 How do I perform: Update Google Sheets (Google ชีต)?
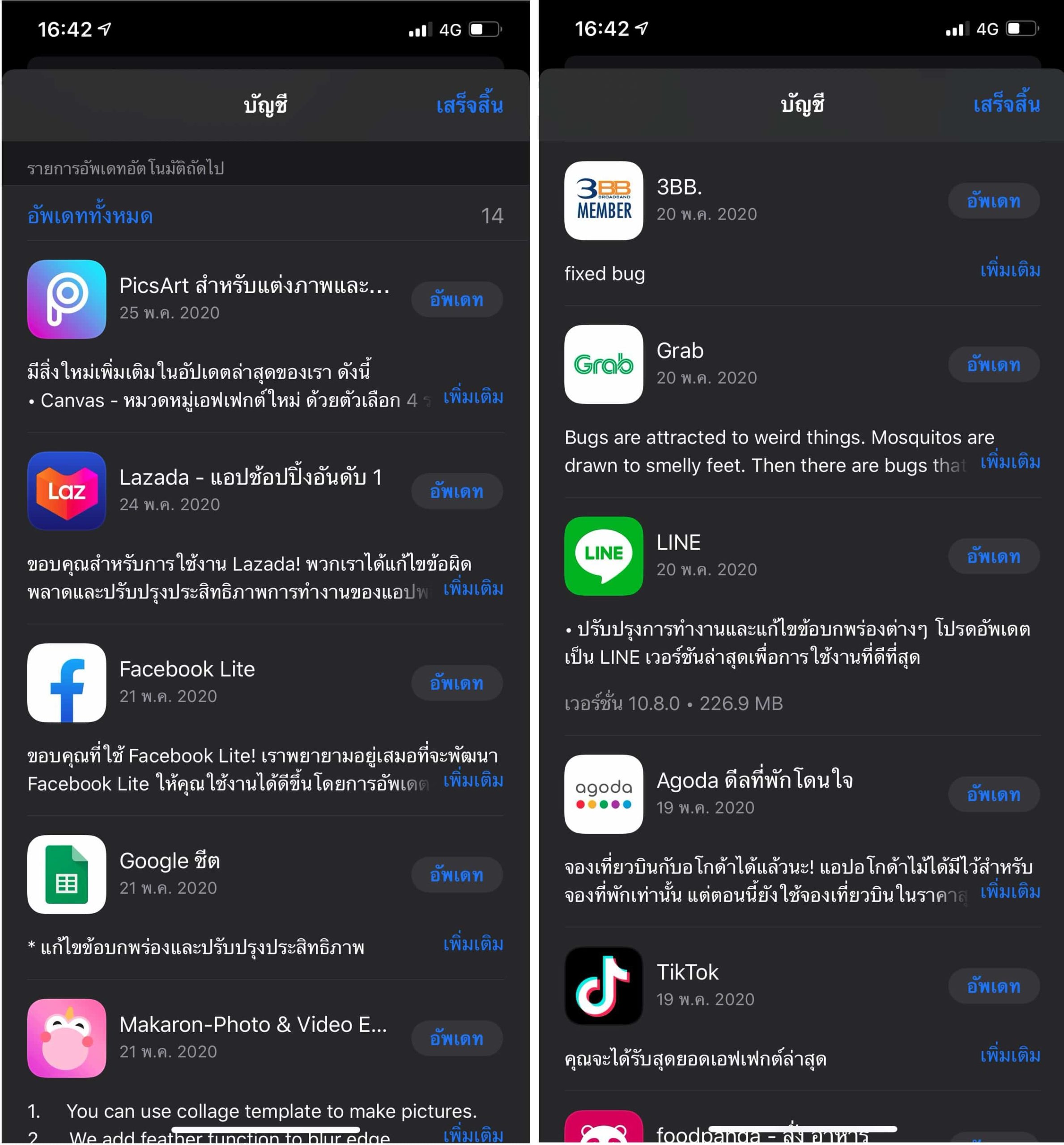click(456, 874)
